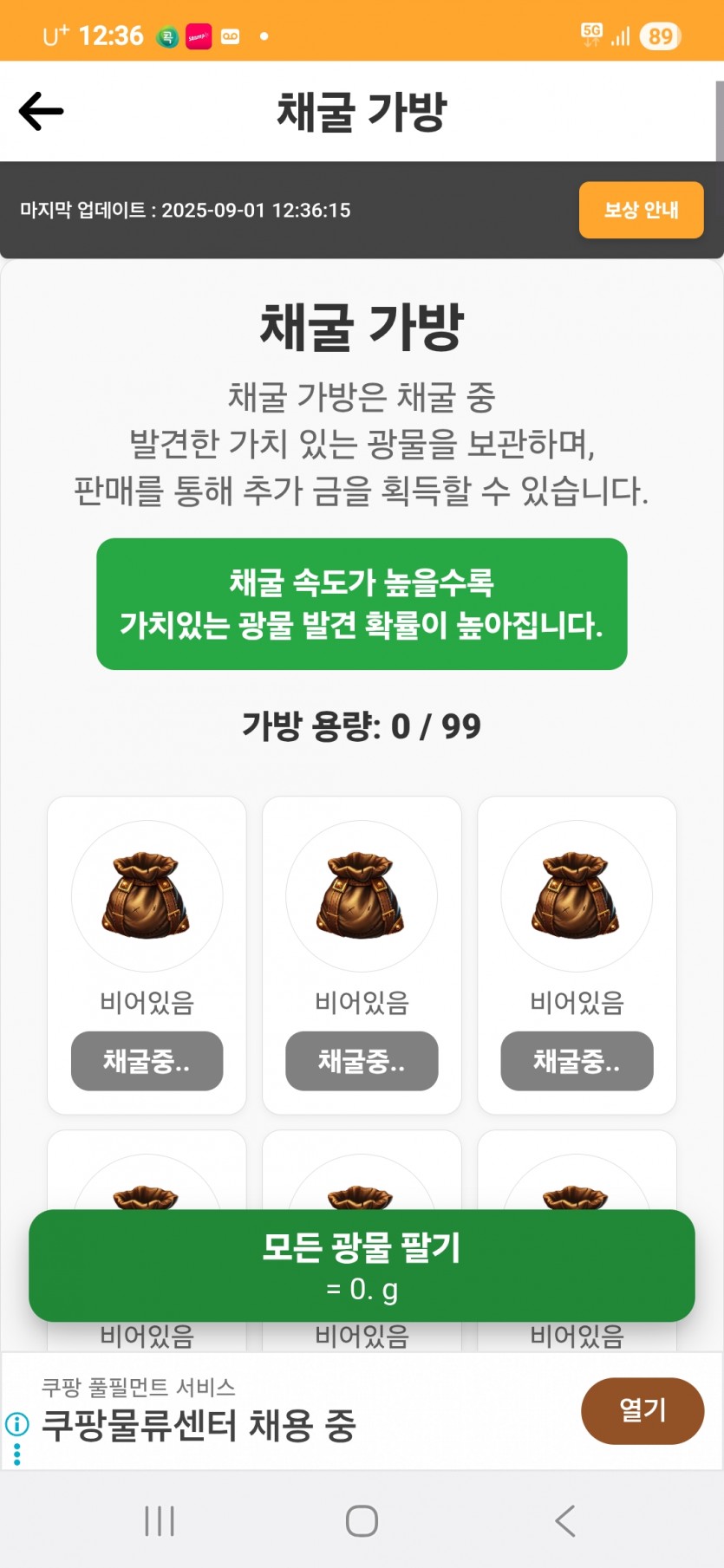Open the recent apps view

coord(160,1520)
